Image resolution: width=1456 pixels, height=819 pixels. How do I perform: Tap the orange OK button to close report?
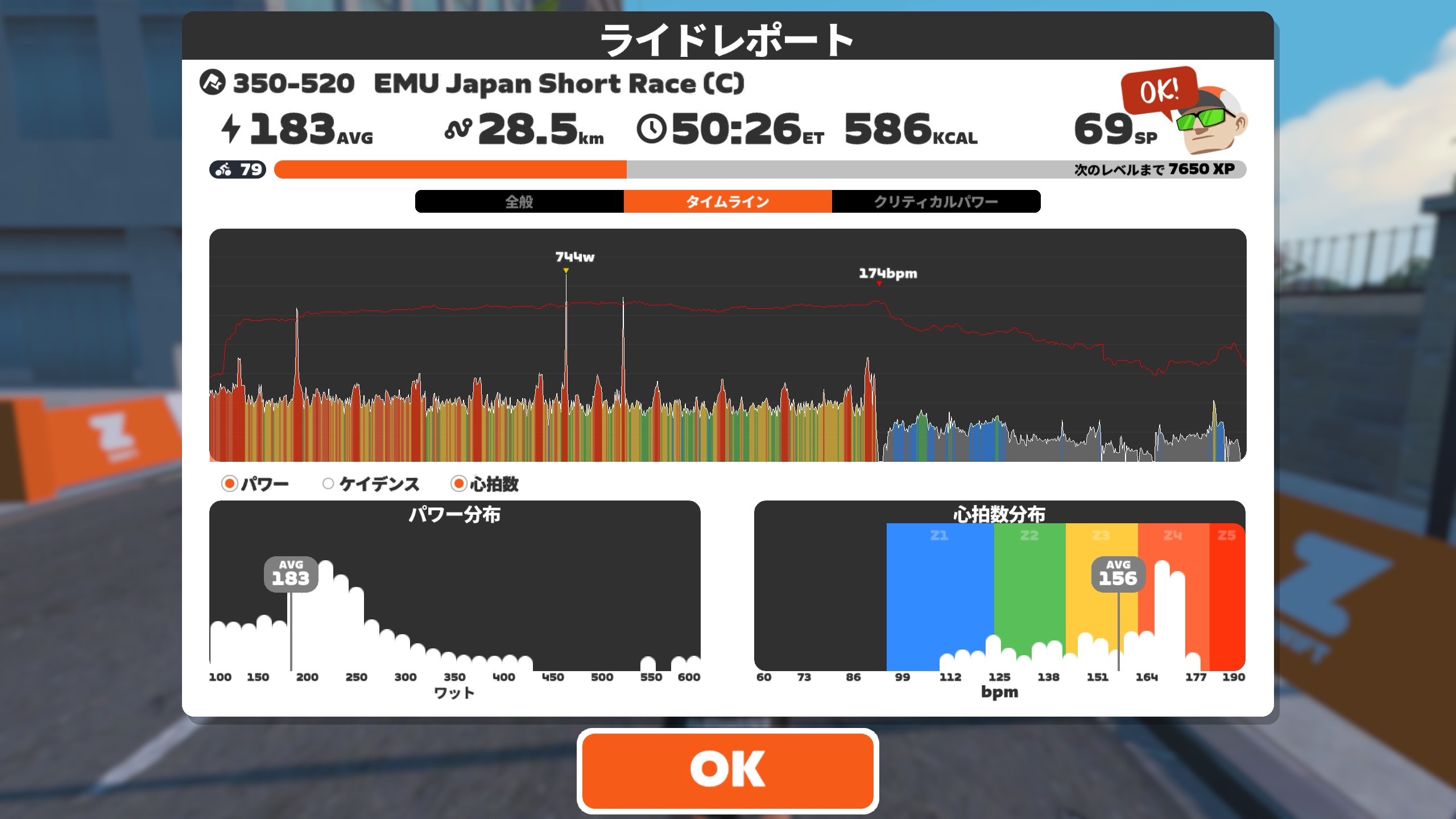tap(727, 770)
